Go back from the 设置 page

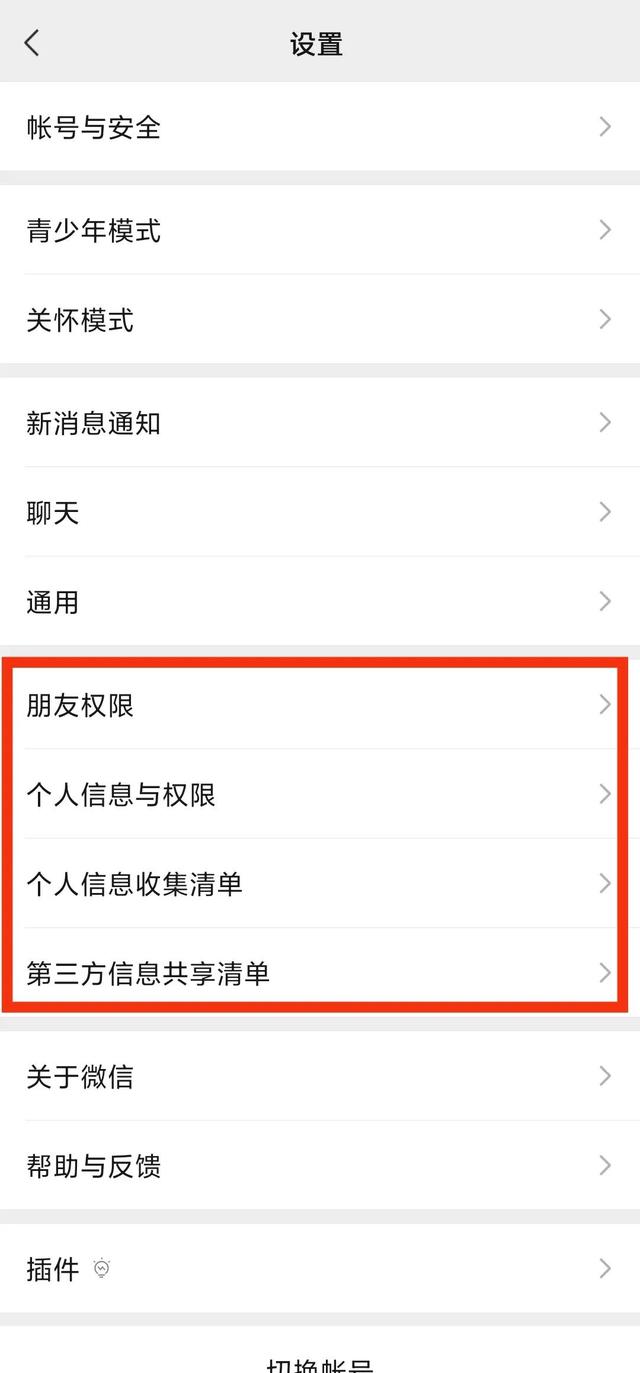32,43
